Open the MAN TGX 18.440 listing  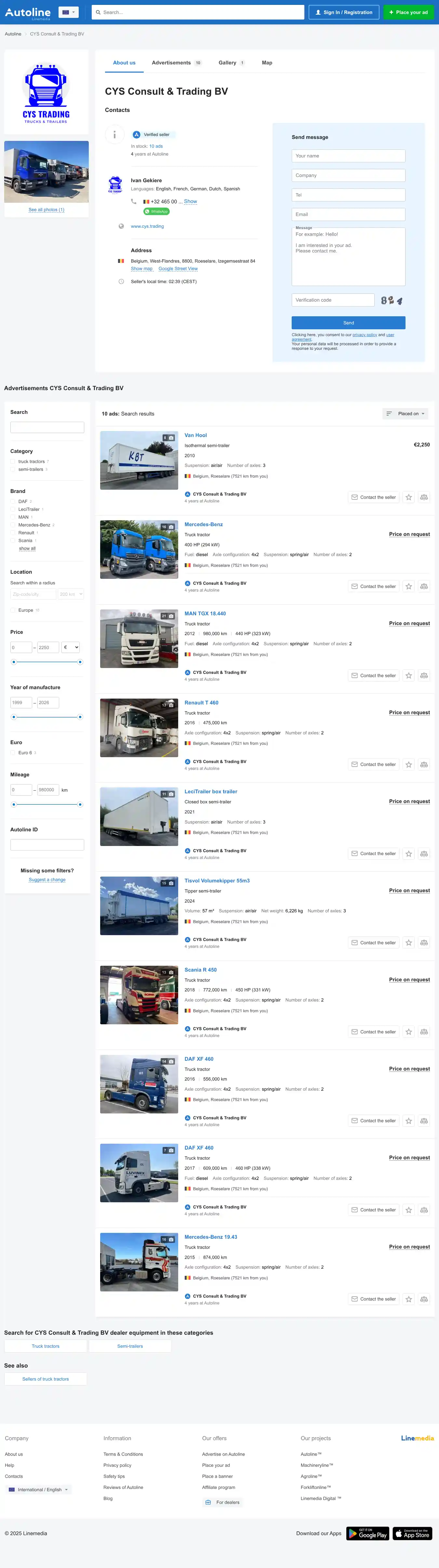205,614
